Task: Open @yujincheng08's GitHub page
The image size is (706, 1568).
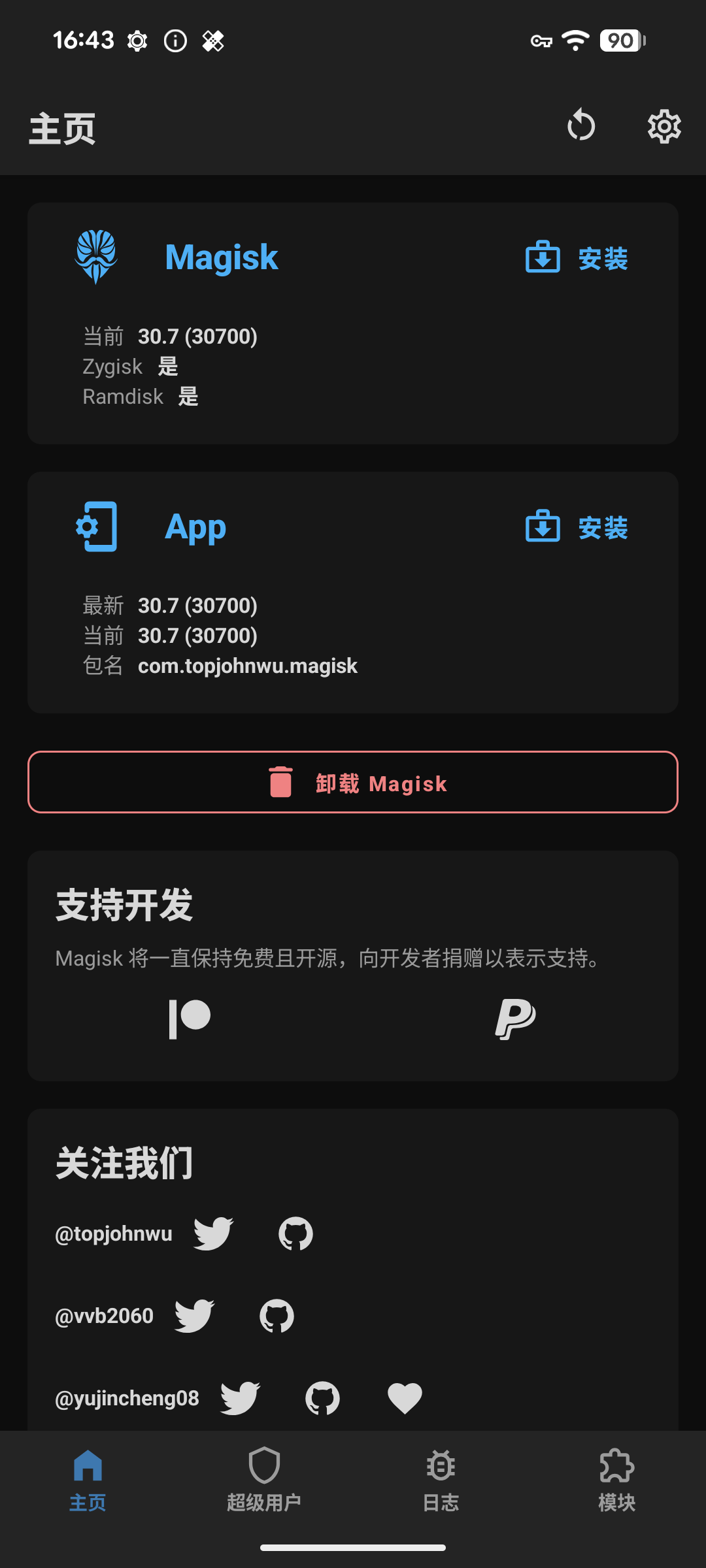Action: coord(322,1398)
